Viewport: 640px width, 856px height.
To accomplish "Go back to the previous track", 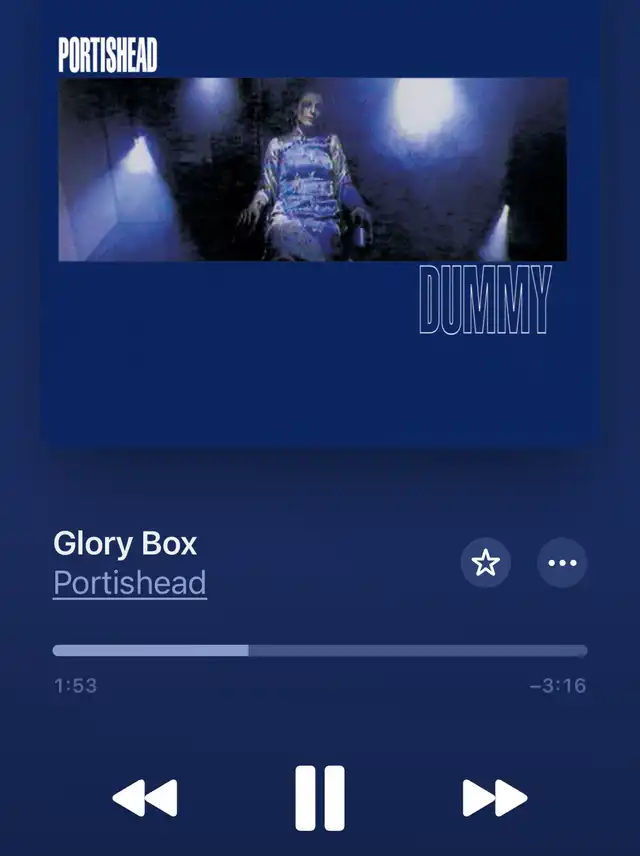I will coord(145,798).
